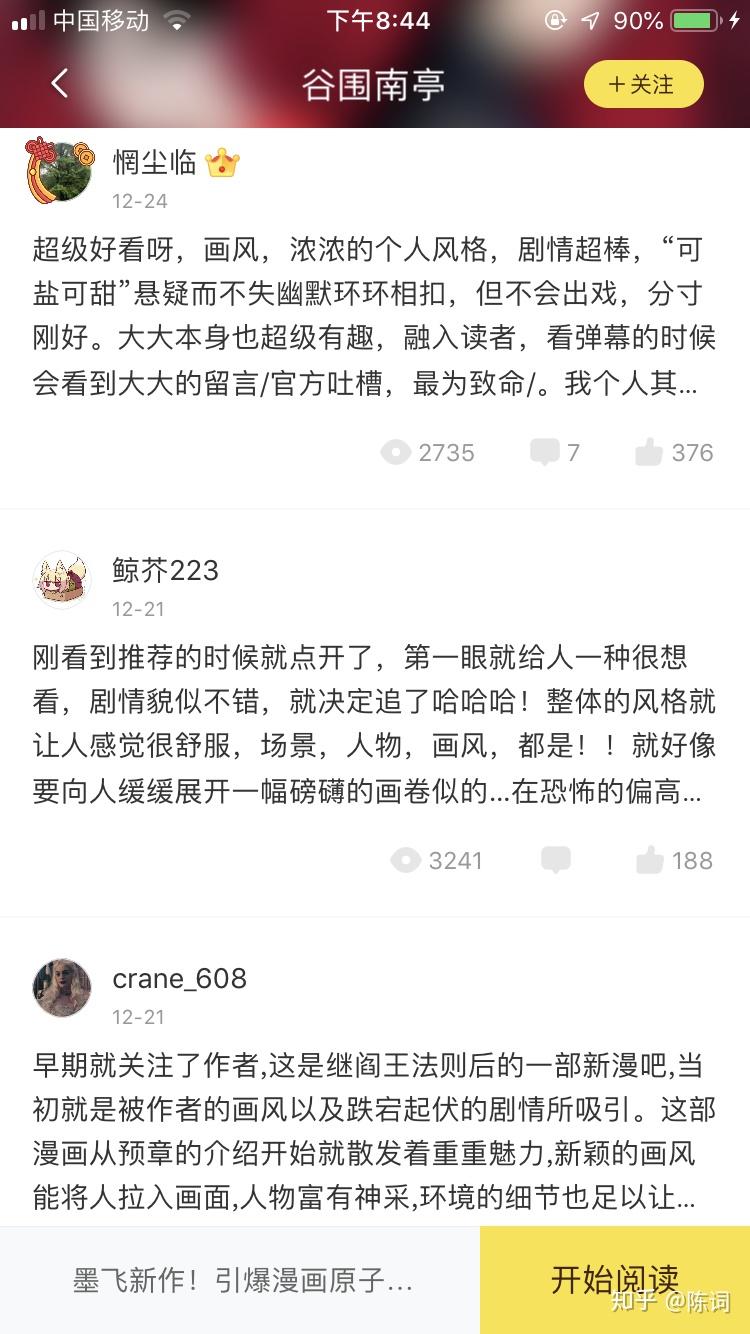Open 鲸芥223's profile avatar
This screenshot has width=750, height=1334.
(x=61, y=579)
